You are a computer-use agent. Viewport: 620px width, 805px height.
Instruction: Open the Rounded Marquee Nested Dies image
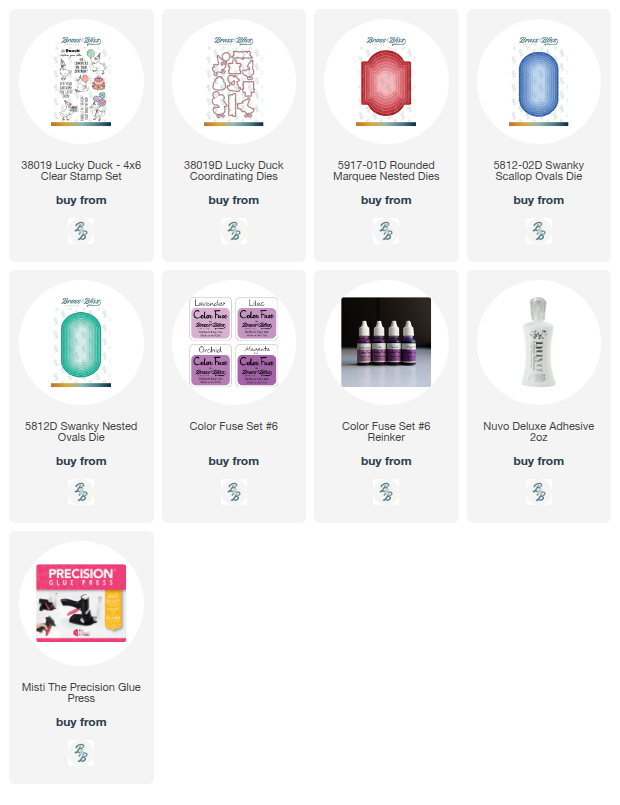(386, 81)
